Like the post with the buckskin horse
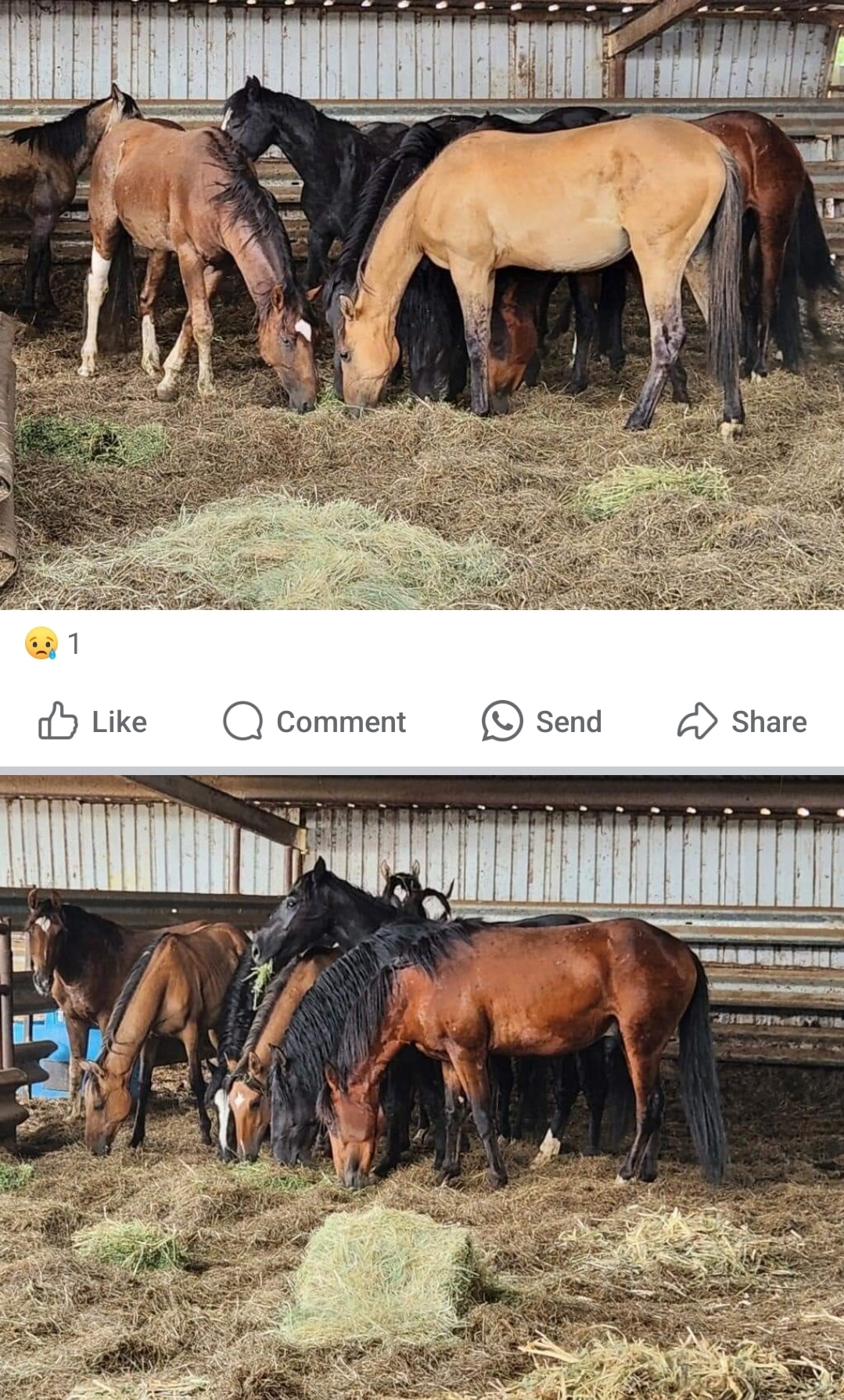 92,721
